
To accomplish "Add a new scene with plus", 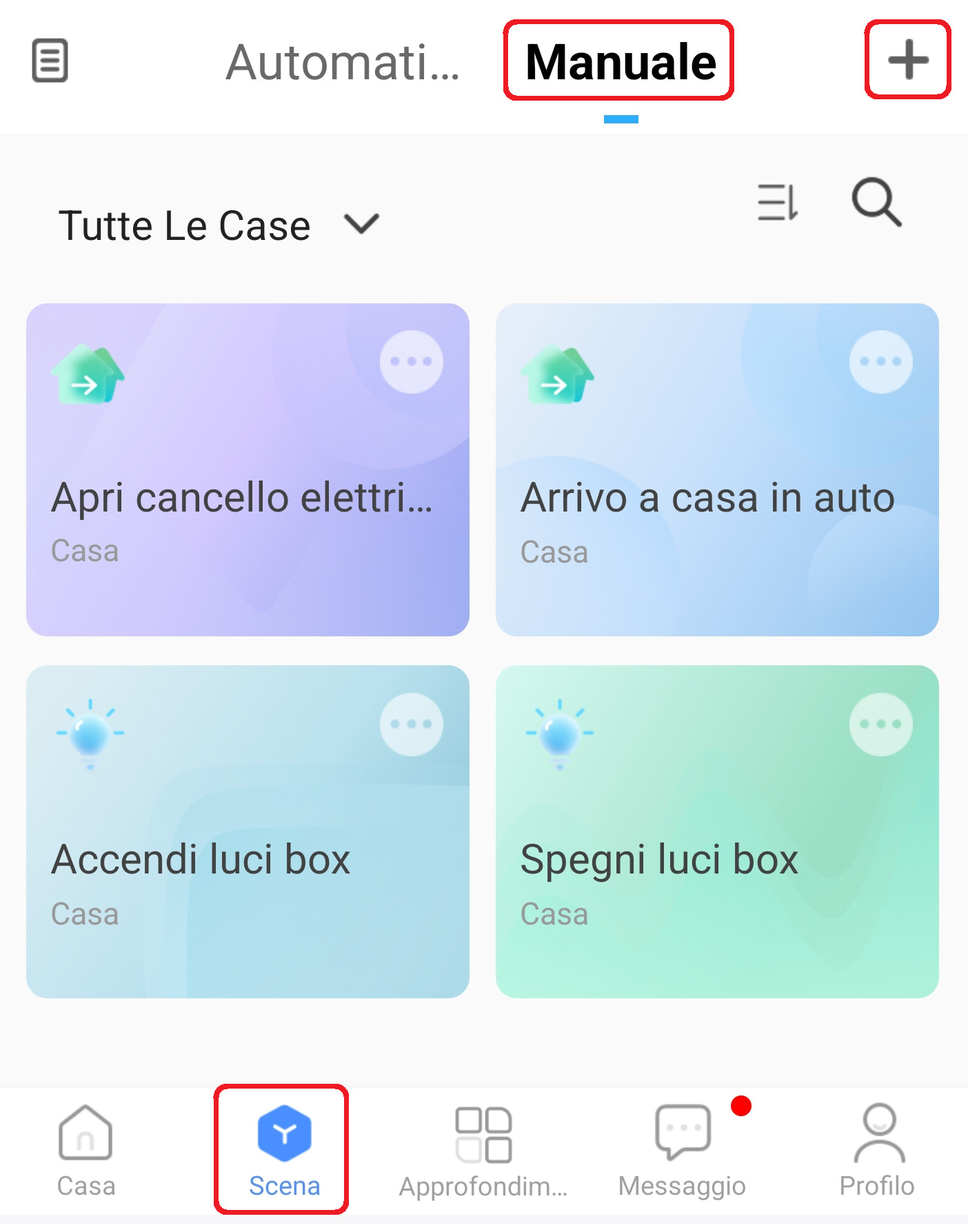I will 907,60.
